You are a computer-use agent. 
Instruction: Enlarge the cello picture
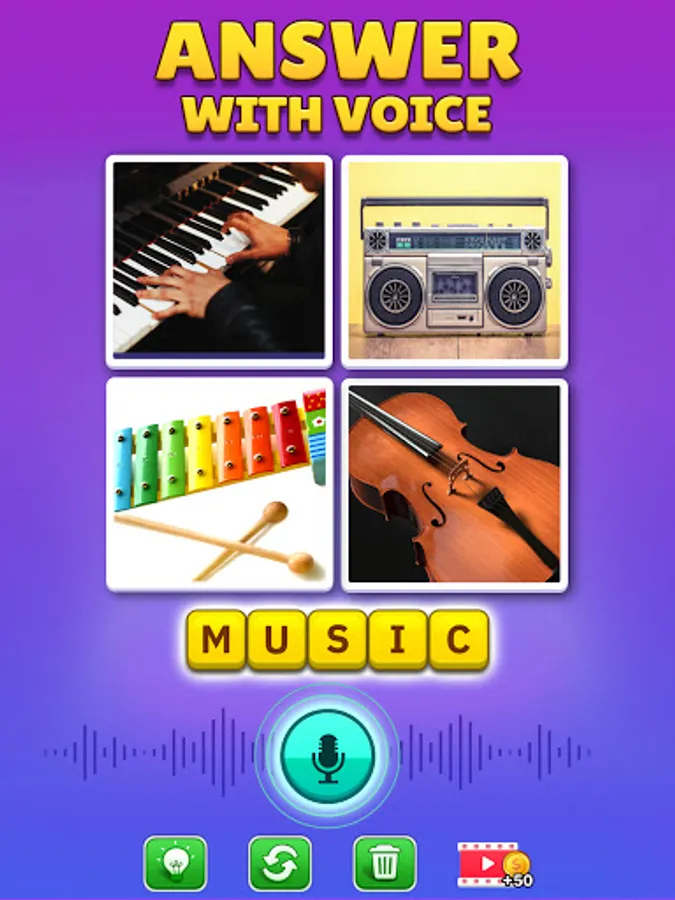click(x=455, y=484)
